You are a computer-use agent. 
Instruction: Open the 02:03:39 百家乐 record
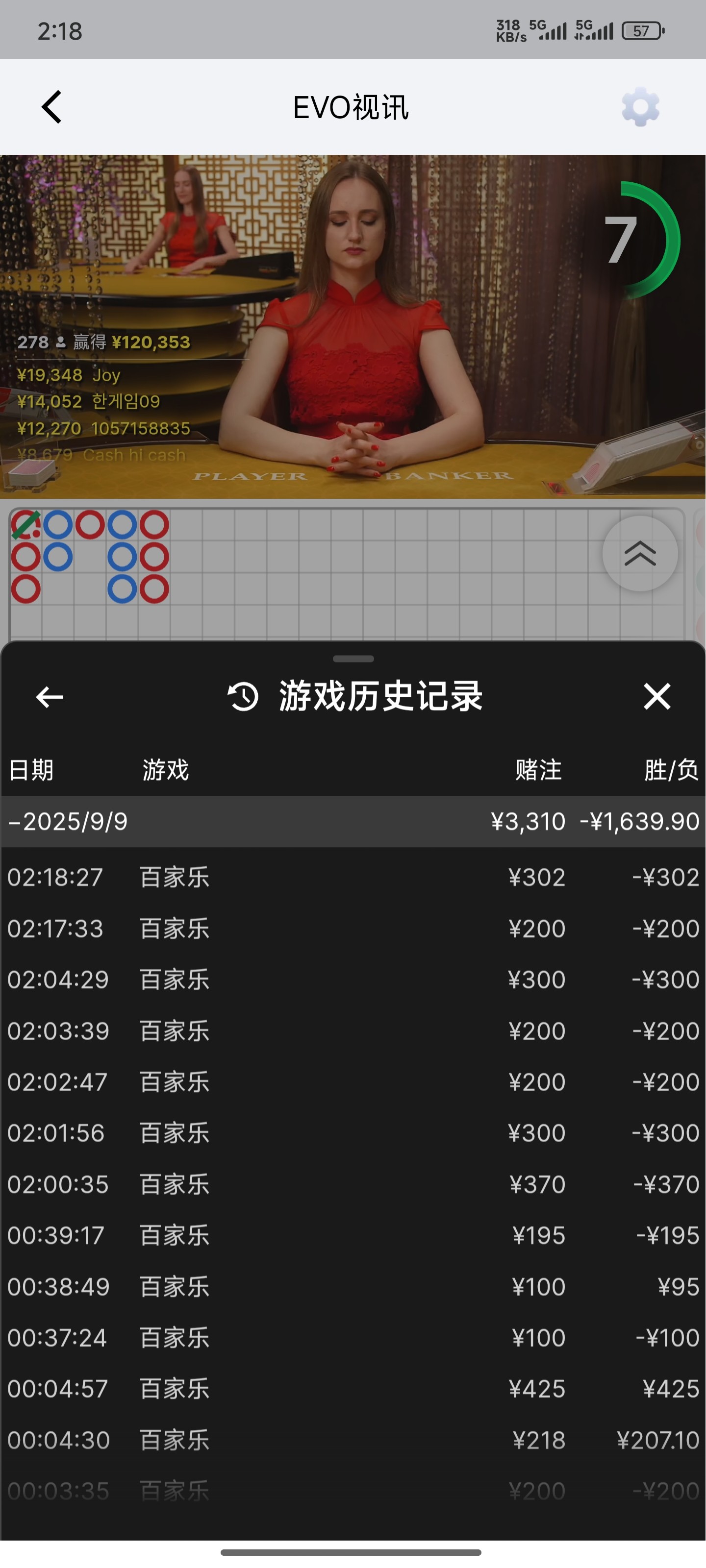[x=353, y=1030]
